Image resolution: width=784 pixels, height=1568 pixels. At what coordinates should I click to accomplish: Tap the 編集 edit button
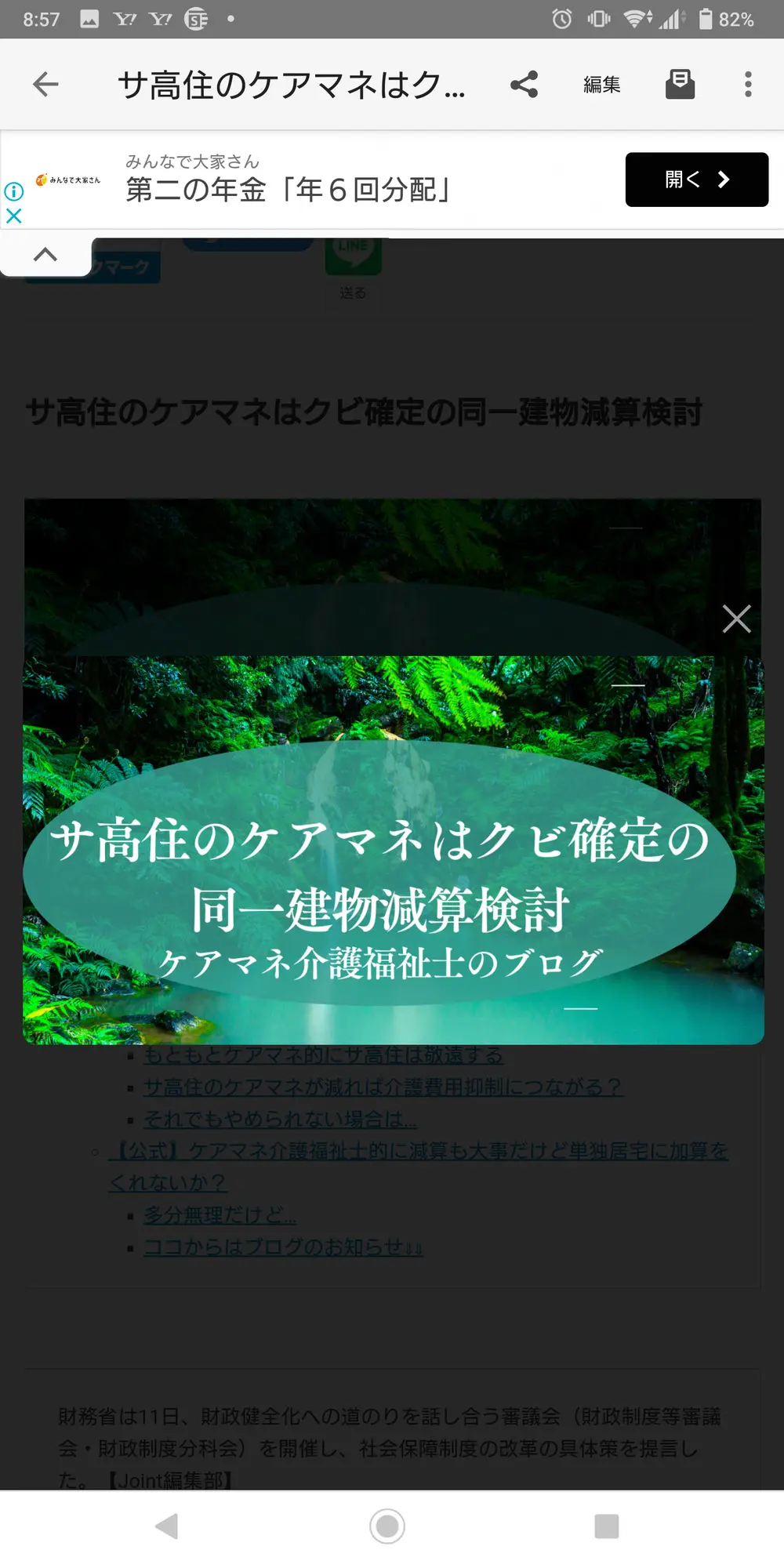pyautogui.click(x=602, y=84)
